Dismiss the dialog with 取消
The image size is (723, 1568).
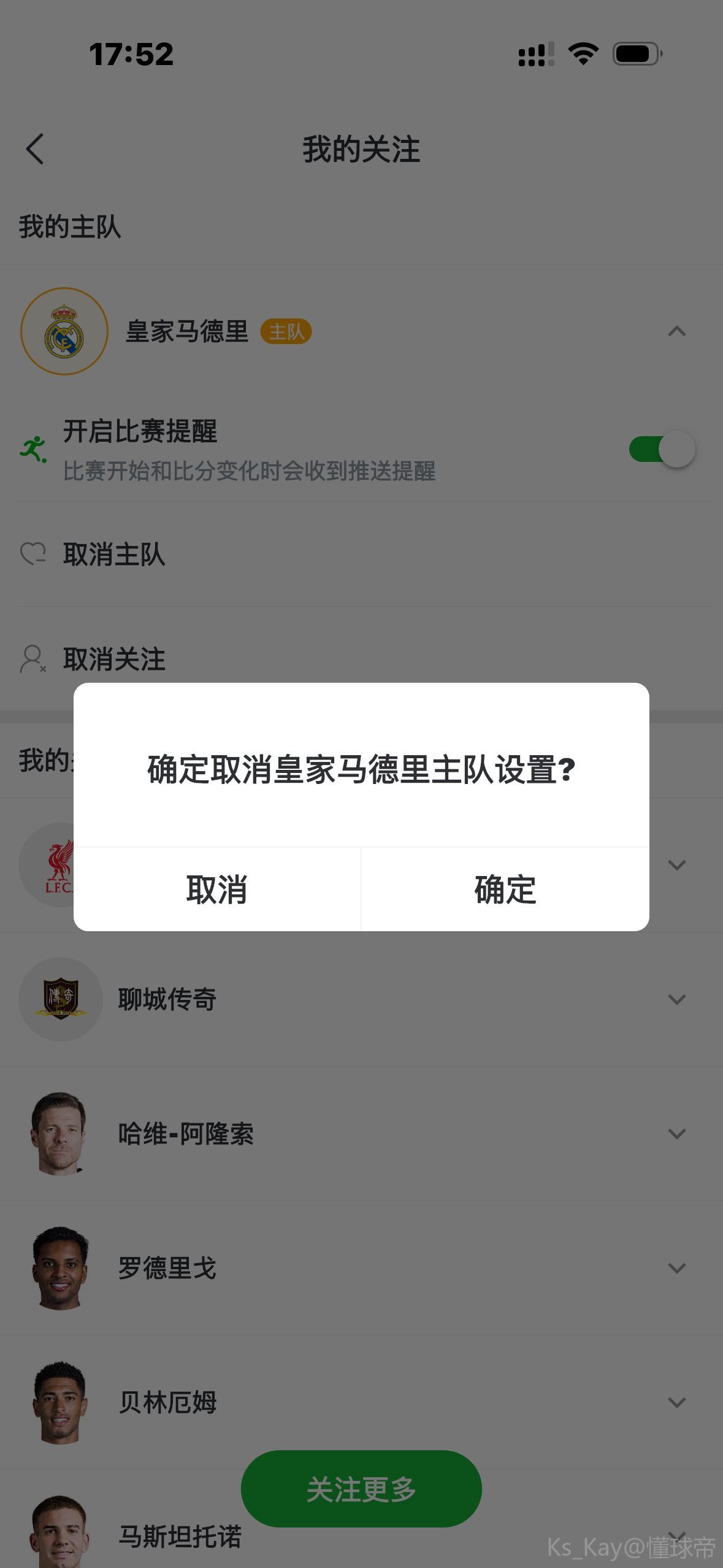point(217,890)
